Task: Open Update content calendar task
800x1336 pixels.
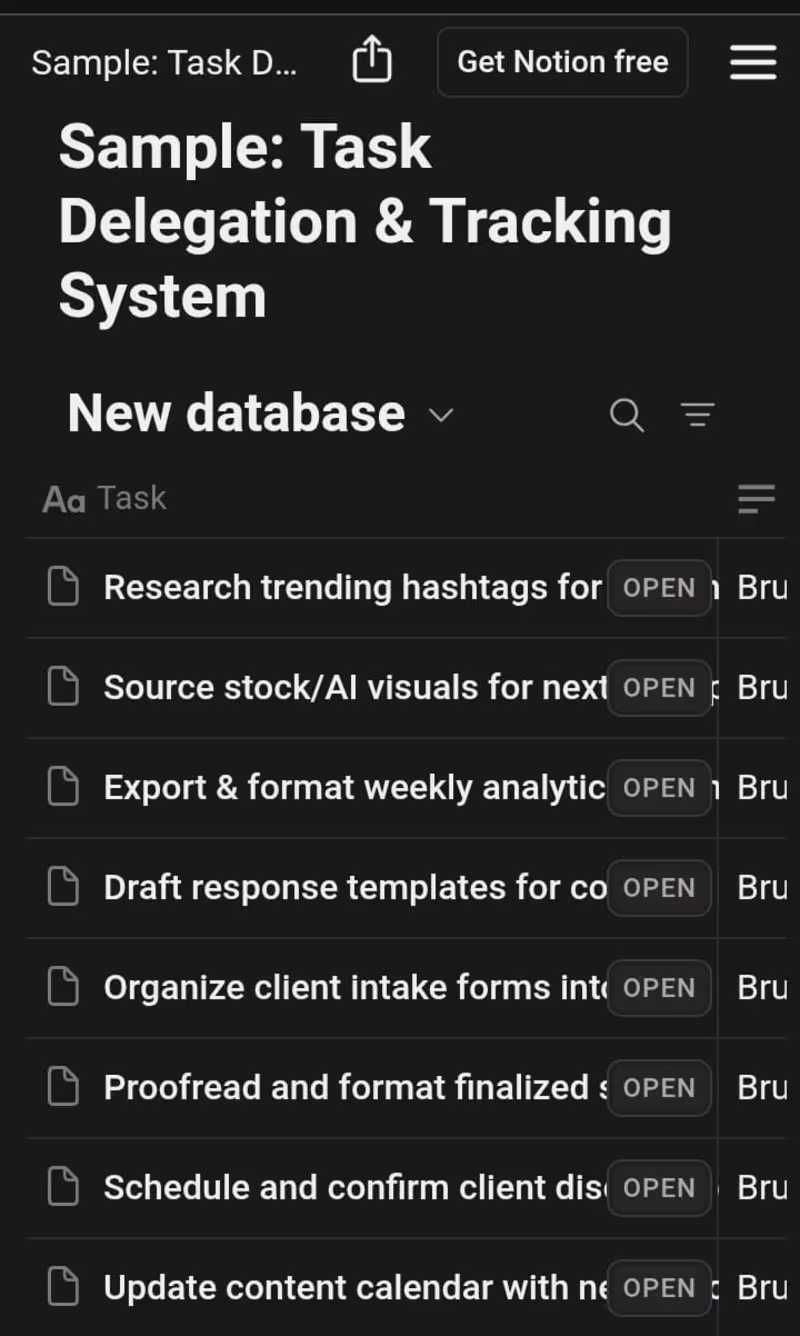Action: click(355, 1288)
